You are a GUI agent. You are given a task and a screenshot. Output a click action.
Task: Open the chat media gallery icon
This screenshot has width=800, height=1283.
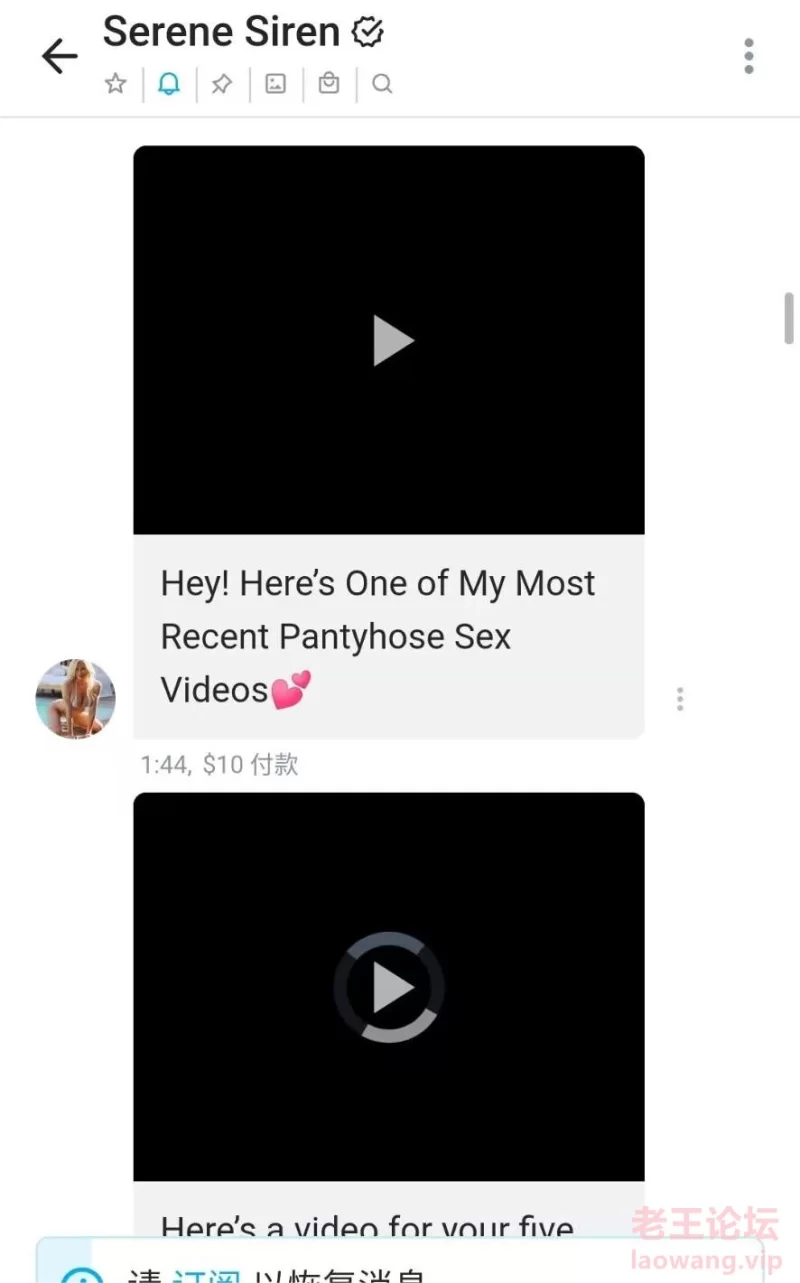click(x=275, y=84)
